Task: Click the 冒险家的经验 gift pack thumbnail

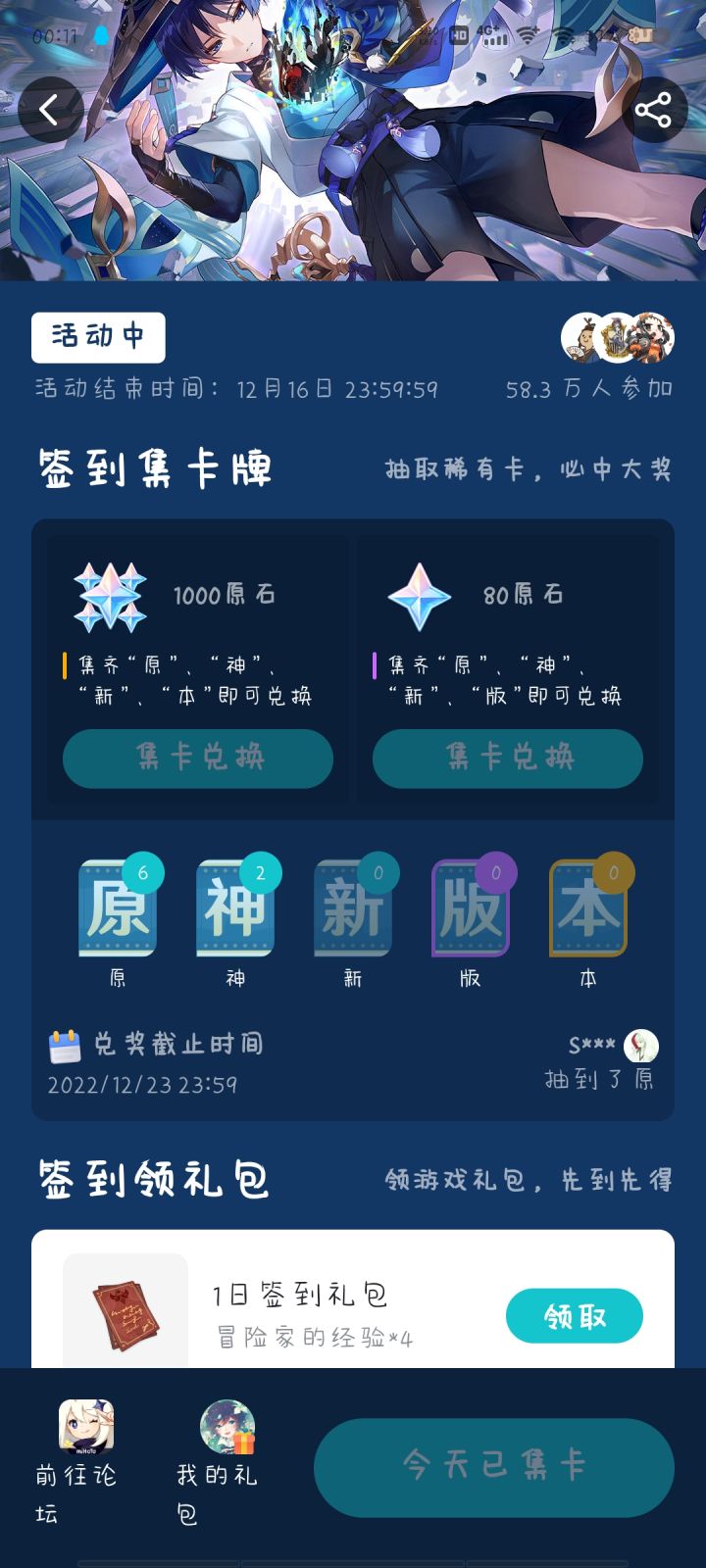Action: (x=126, y=1311)
